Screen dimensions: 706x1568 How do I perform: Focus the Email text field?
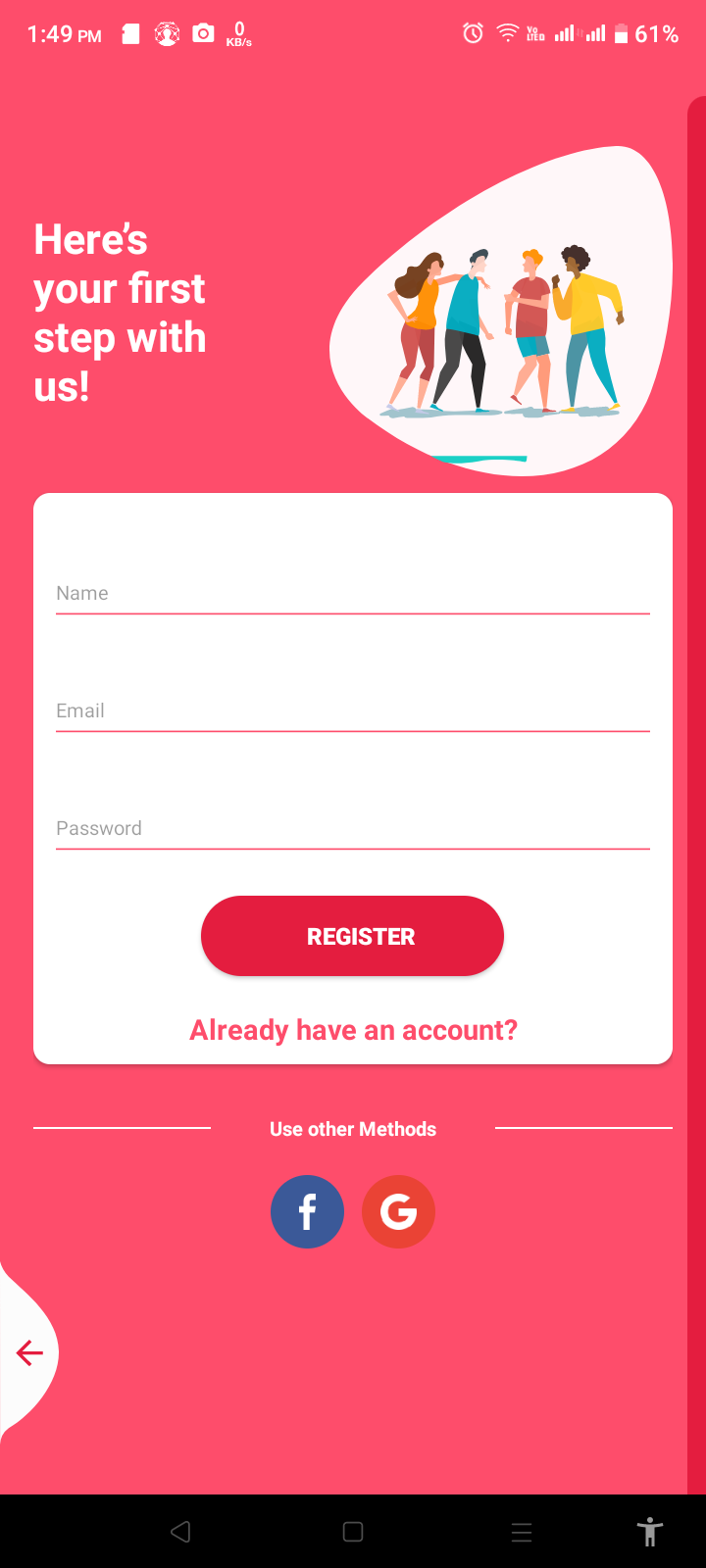point(353,710)
